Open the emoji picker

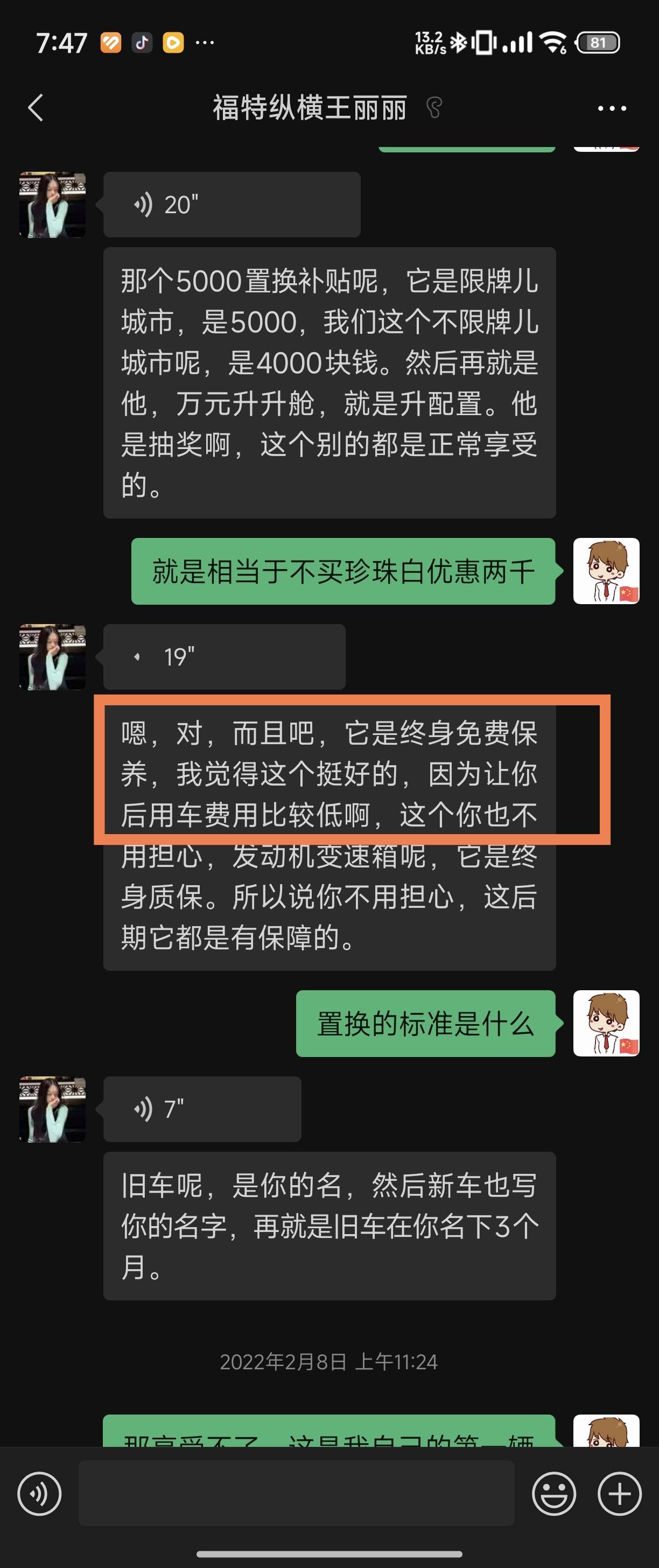click(553, 1493)
